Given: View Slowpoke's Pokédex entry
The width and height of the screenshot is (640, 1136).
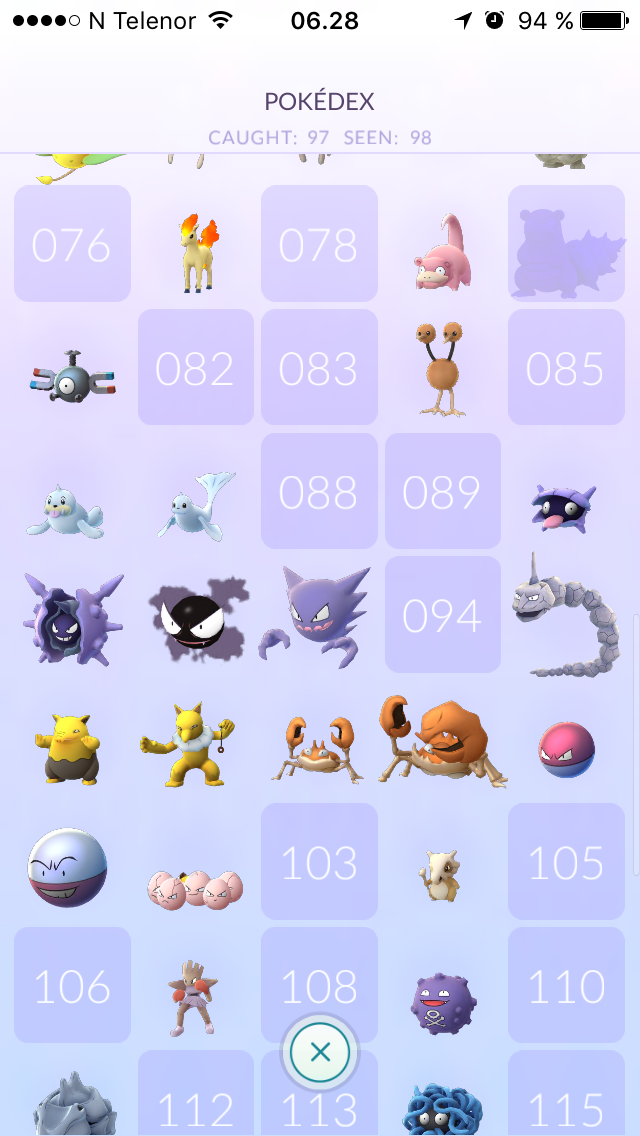Looking at the screenshot, I should tap(443, 251).
